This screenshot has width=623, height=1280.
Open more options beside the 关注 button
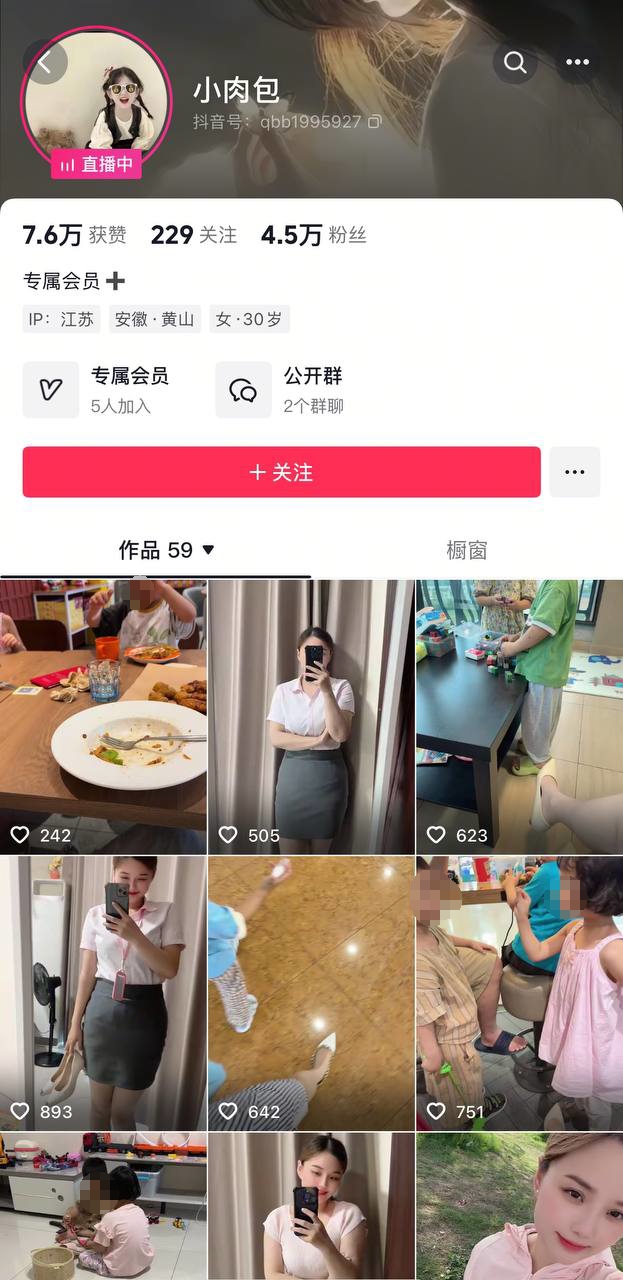pyautogui.click(x=574, y=472)
